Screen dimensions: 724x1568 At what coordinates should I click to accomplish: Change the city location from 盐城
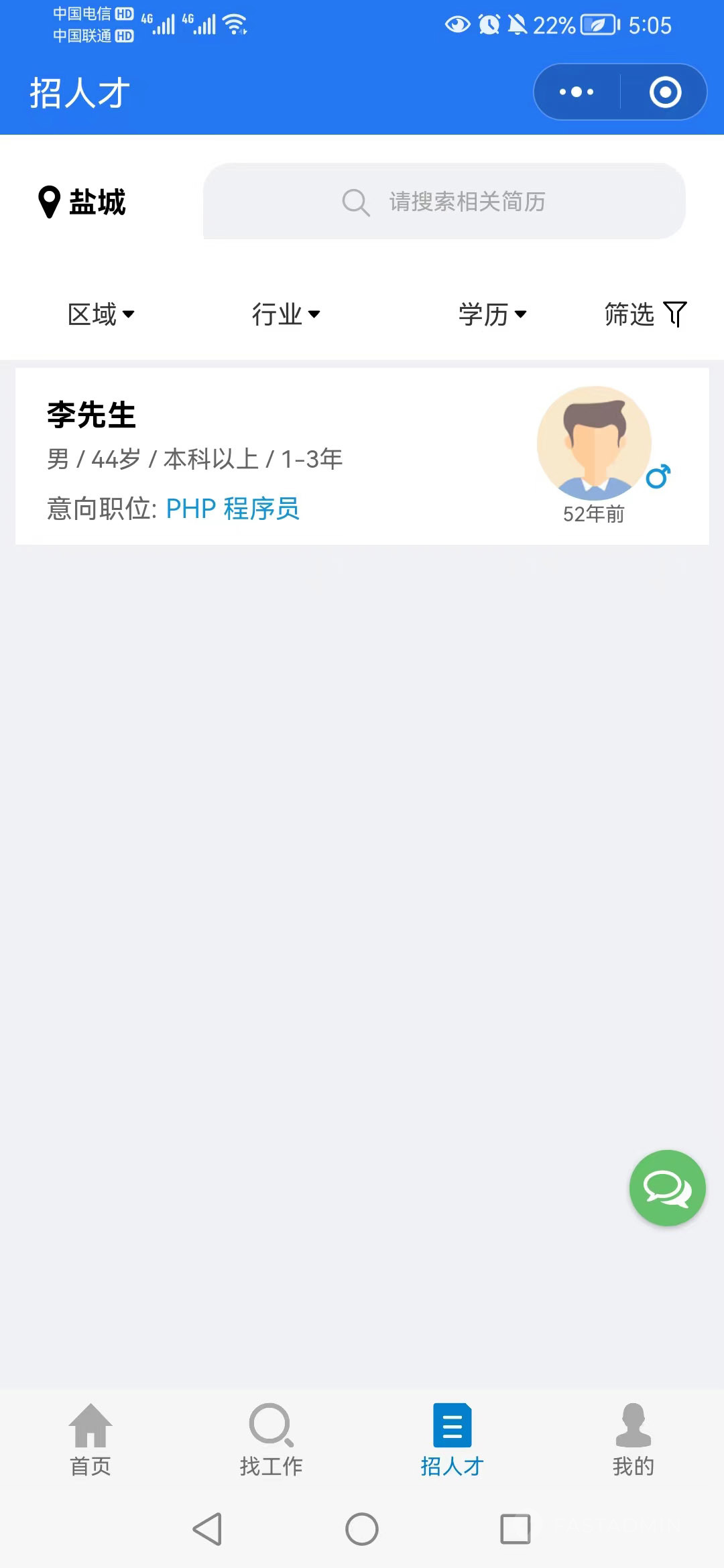click(82, 202)
